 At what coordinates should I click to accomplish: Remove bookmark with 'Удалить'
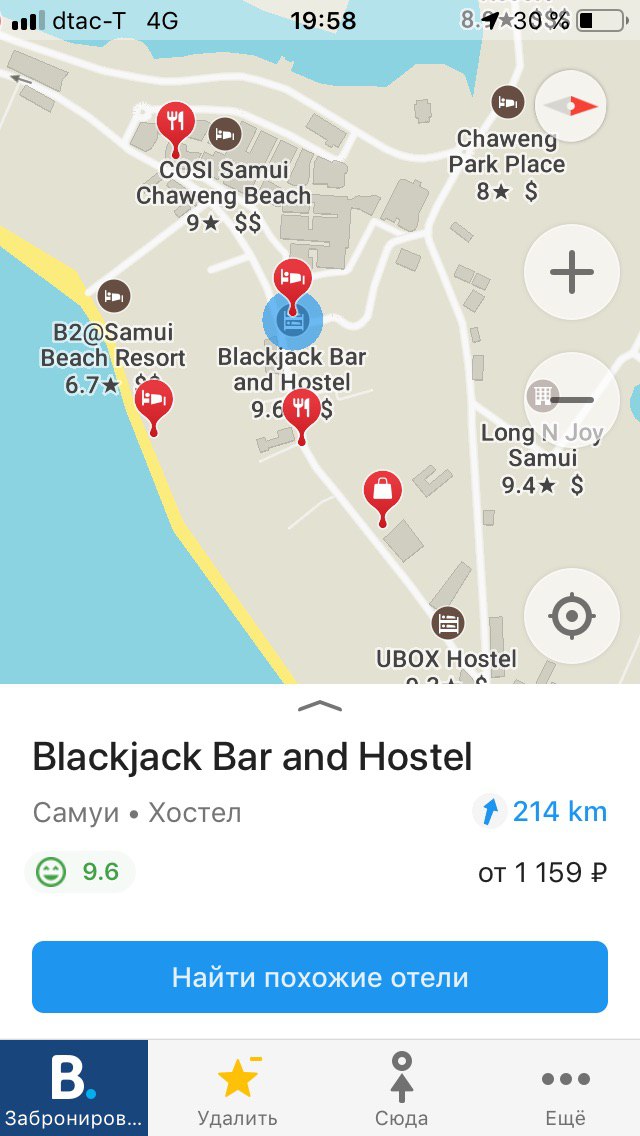(x=237, y=1088)
